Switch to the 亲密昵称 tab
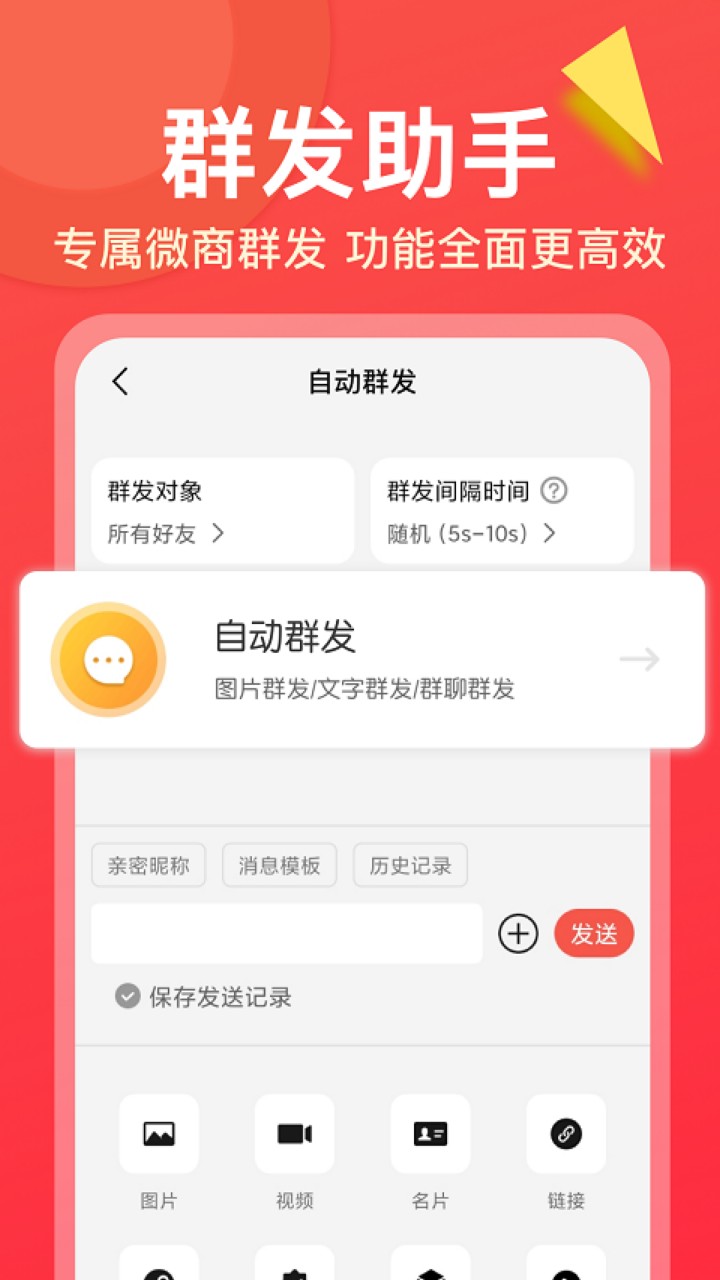 (x=148, y=864)
